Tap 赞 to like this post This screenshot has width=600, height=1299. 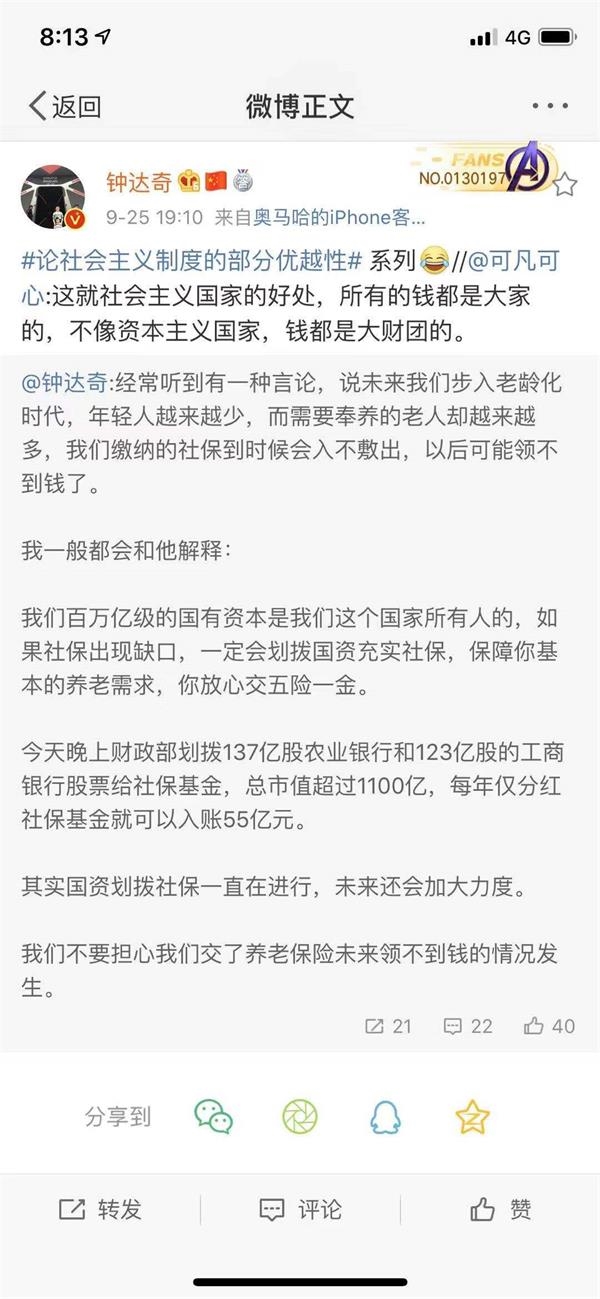pos(501,1209)
